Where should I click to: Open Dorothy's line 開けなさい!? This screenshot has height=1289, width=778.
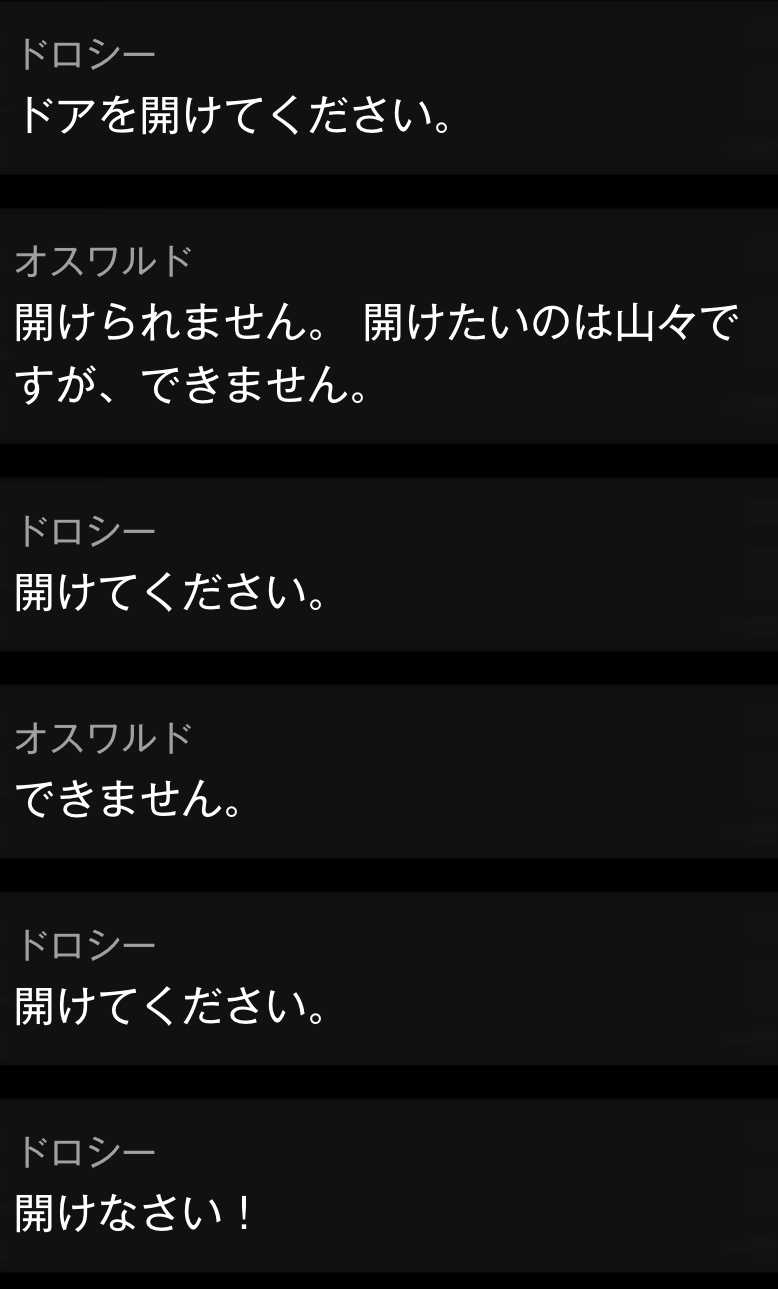point(135,1213)
